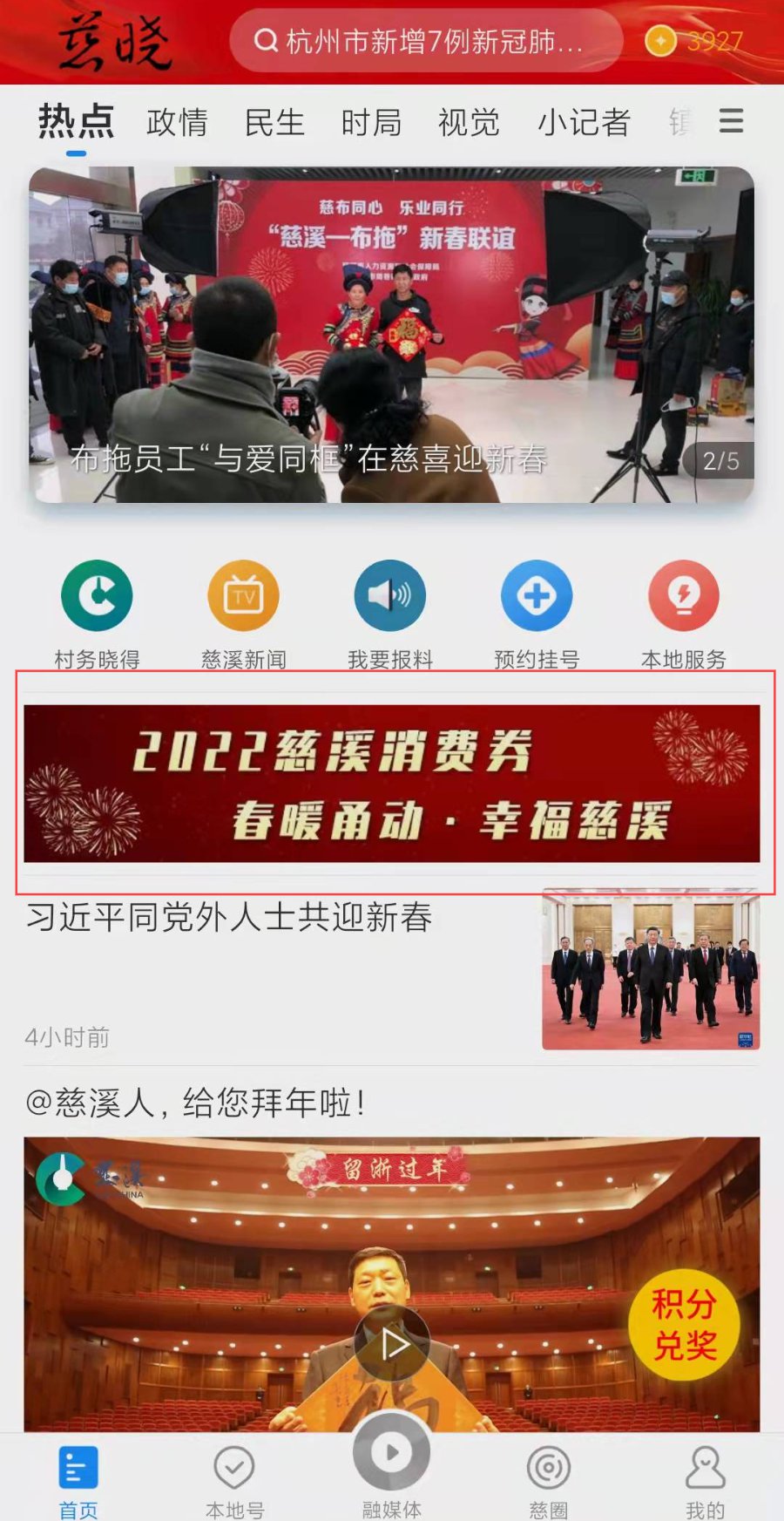Play the @慈溪人 拜年 video
Screen dimensions: 784x1521
click(391, 1343)
